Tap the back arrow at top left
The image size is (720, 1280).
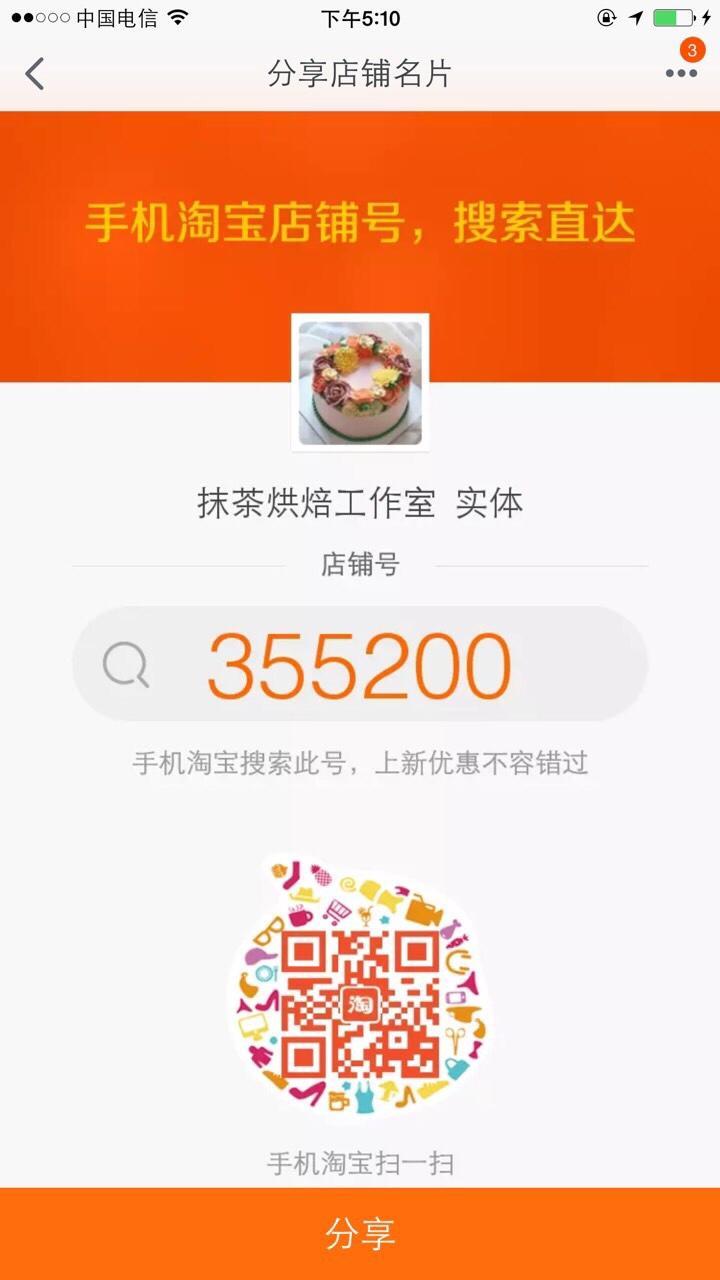tap(33, 73)
